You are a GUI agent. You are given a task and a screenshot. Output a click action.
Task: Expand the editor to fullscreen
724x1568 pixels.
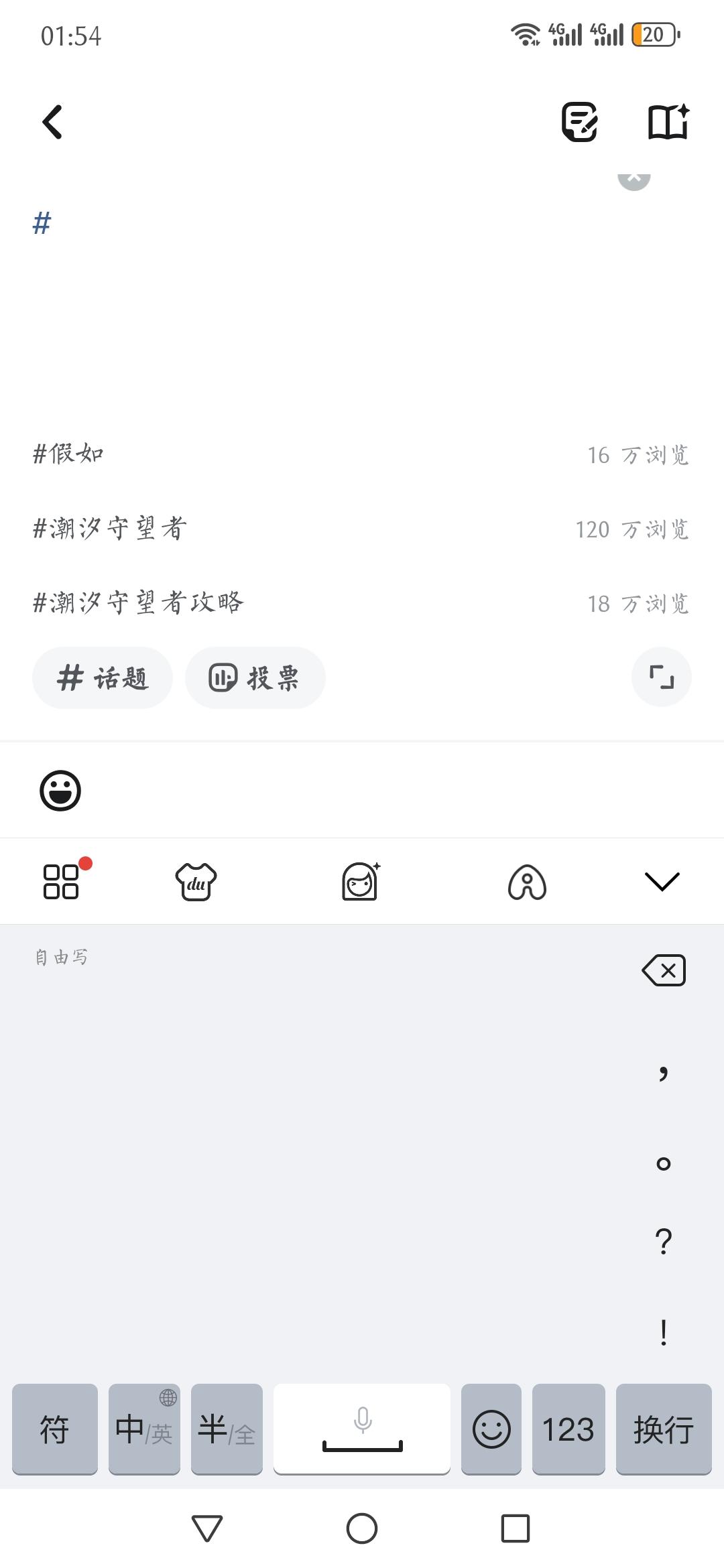pyautogui.click(x=662, y=677)
